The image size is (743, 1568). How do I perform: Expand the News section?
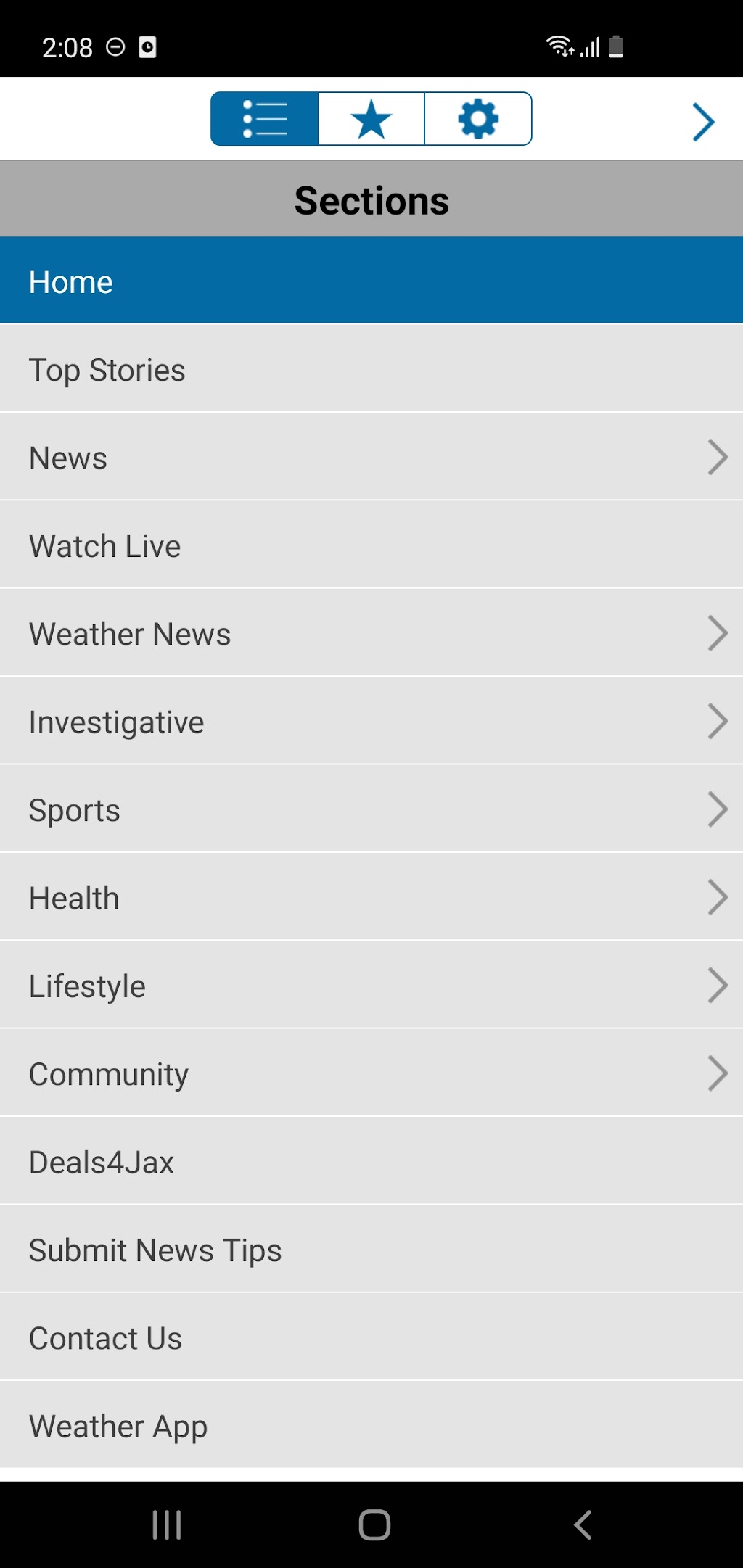pyautogui.click(x=371, y=458)
